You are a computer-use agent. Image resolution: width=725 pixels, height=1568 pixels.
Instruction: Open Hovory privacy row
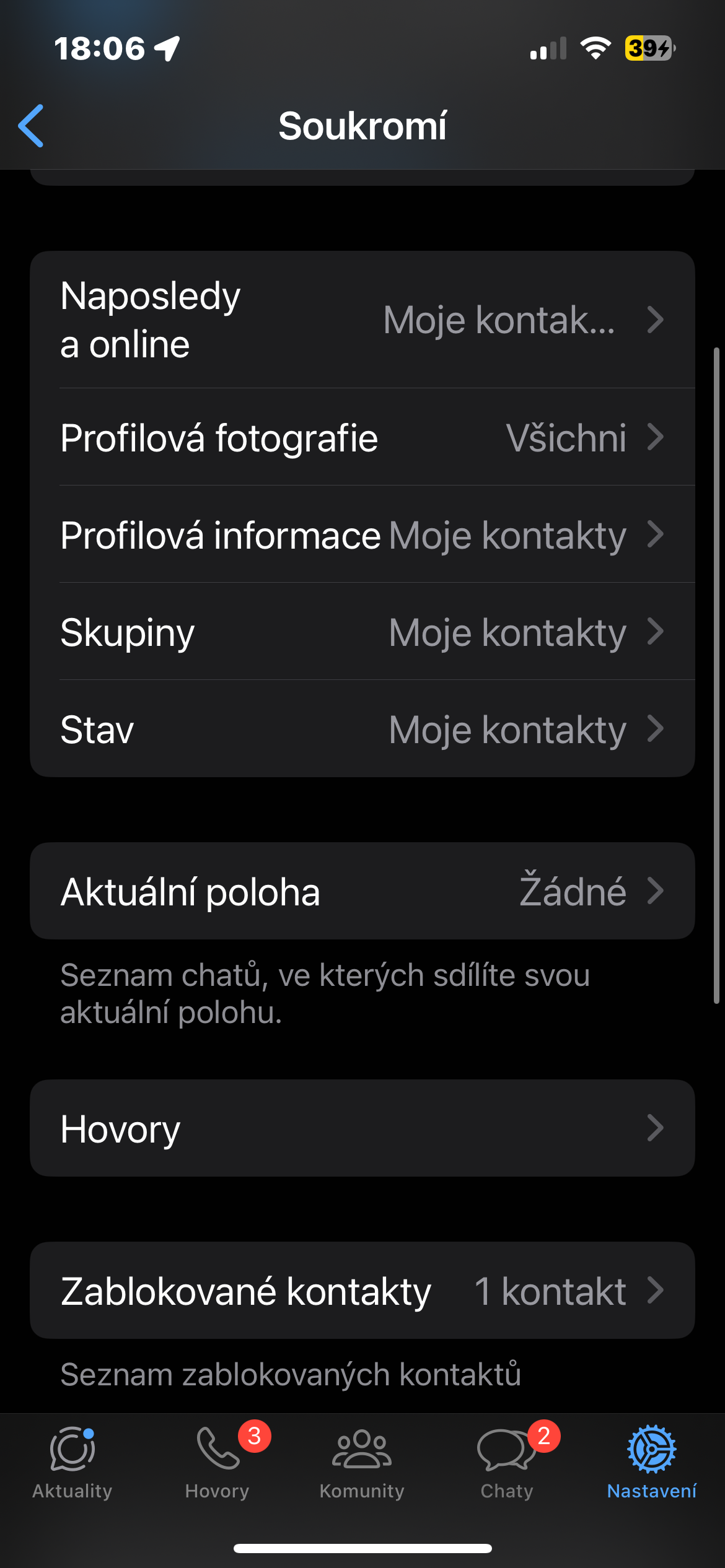(x=362, y=1128)
